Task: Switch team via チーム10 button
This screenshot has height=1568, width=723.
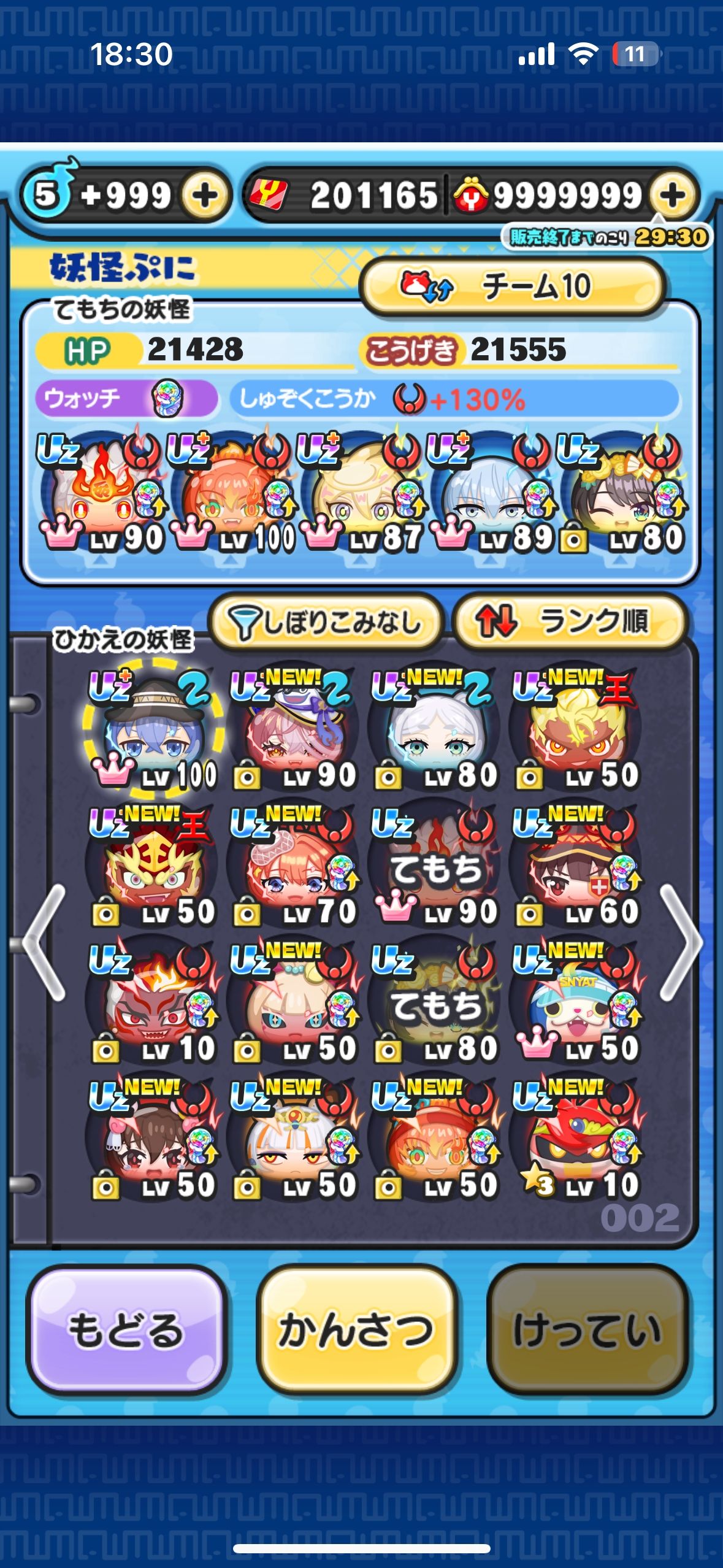Action: 512,286
